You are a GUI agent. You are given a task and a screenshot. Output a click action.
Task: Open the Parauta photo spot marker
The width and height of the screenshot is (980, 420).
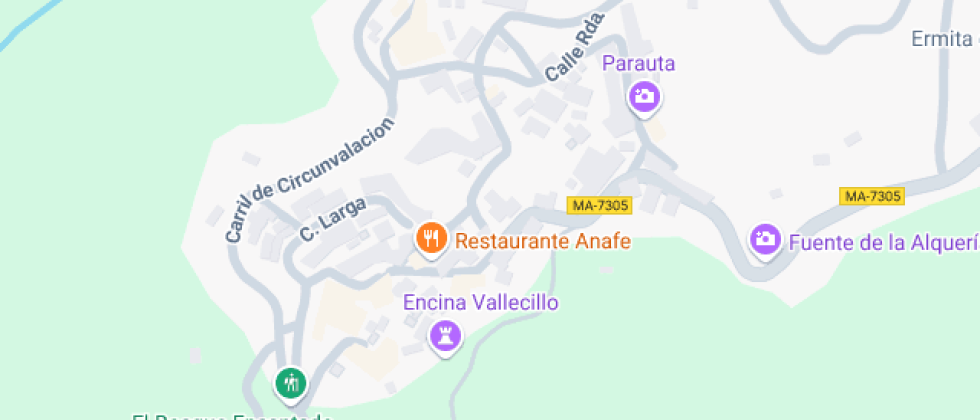pyautogui.click(x=644, y=97)
